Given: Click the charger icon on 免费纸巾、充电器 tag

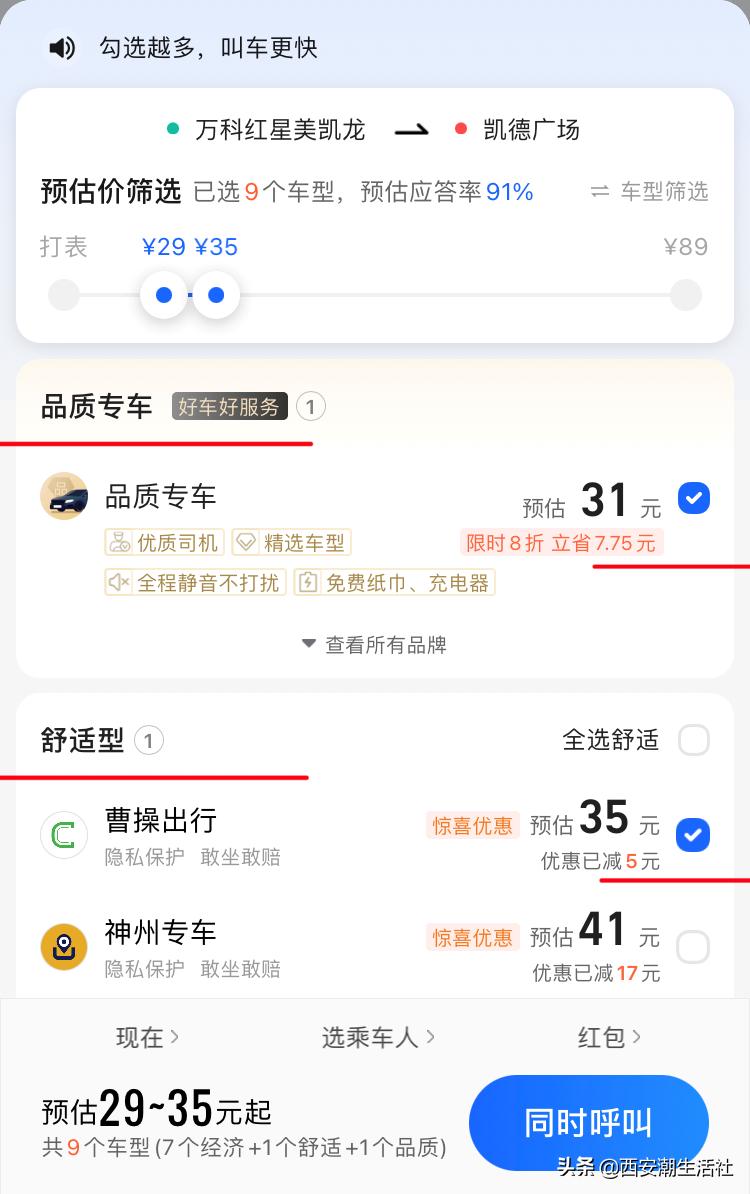Looking at the screenshot, I should pyautogui.click(x=311, y=582).
